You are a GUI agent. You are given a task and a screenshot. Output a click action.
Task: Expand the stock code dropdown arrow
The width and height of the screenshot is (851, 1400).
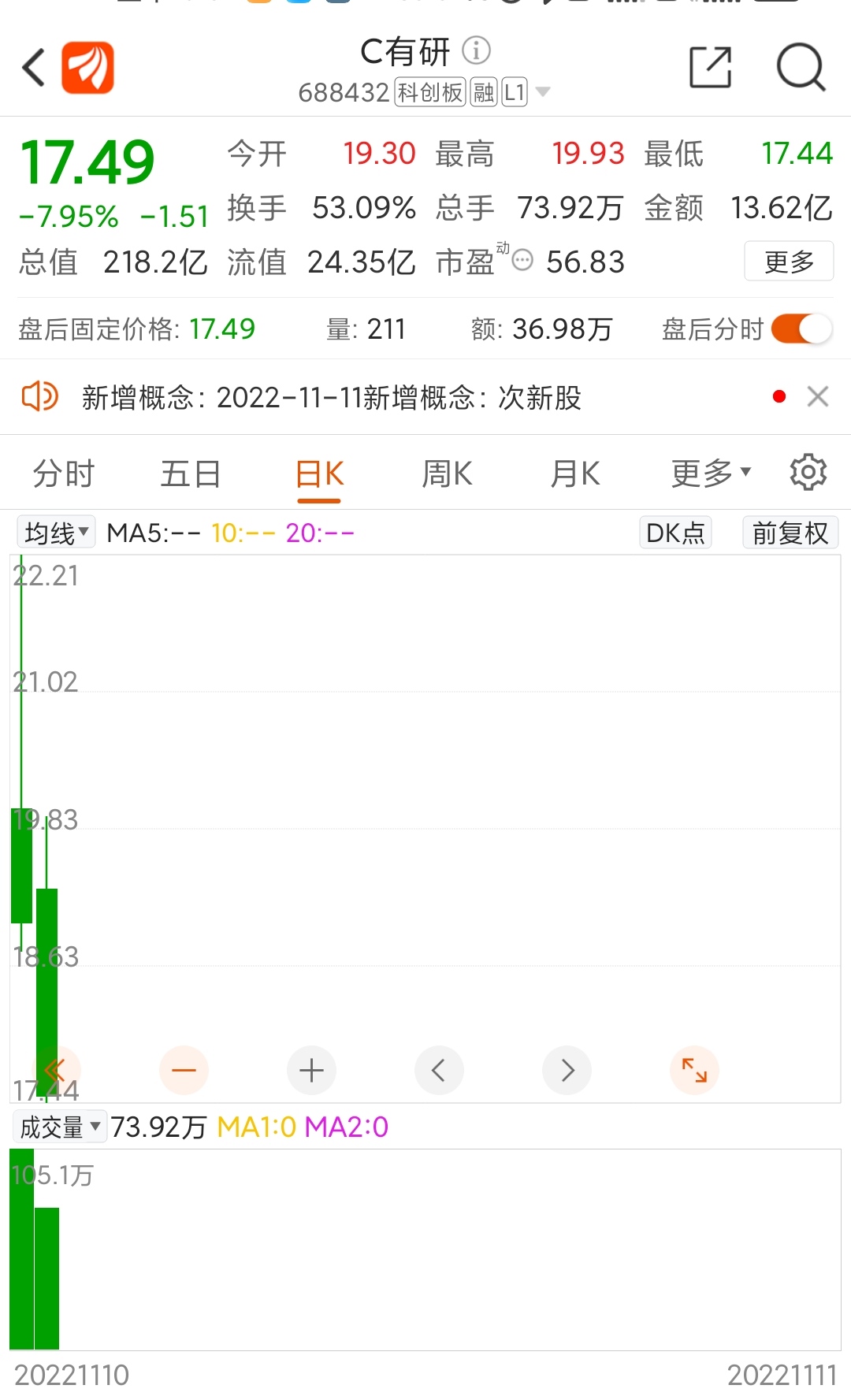pyautogui.click(x=542, y=92)
